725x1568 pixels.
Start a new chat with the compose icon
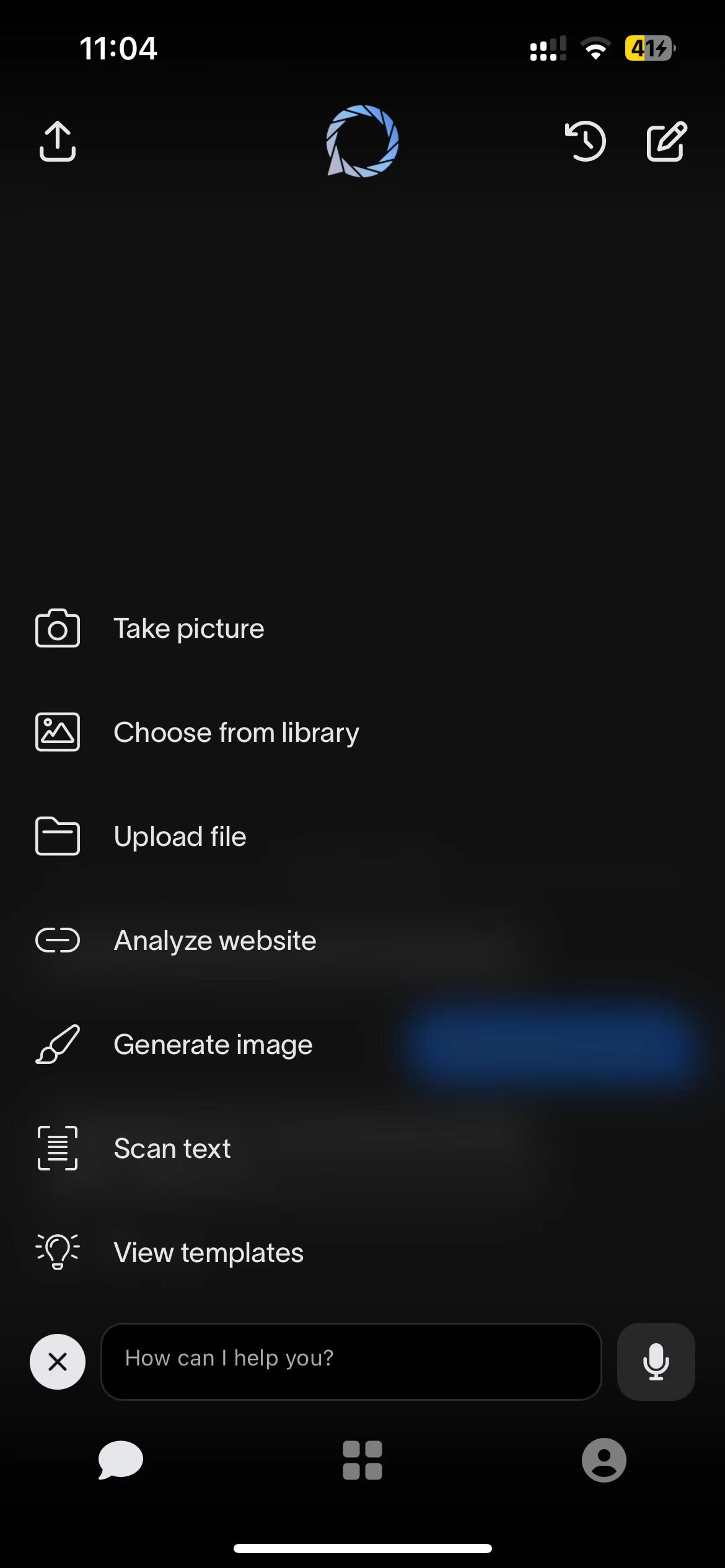point(667,141)
